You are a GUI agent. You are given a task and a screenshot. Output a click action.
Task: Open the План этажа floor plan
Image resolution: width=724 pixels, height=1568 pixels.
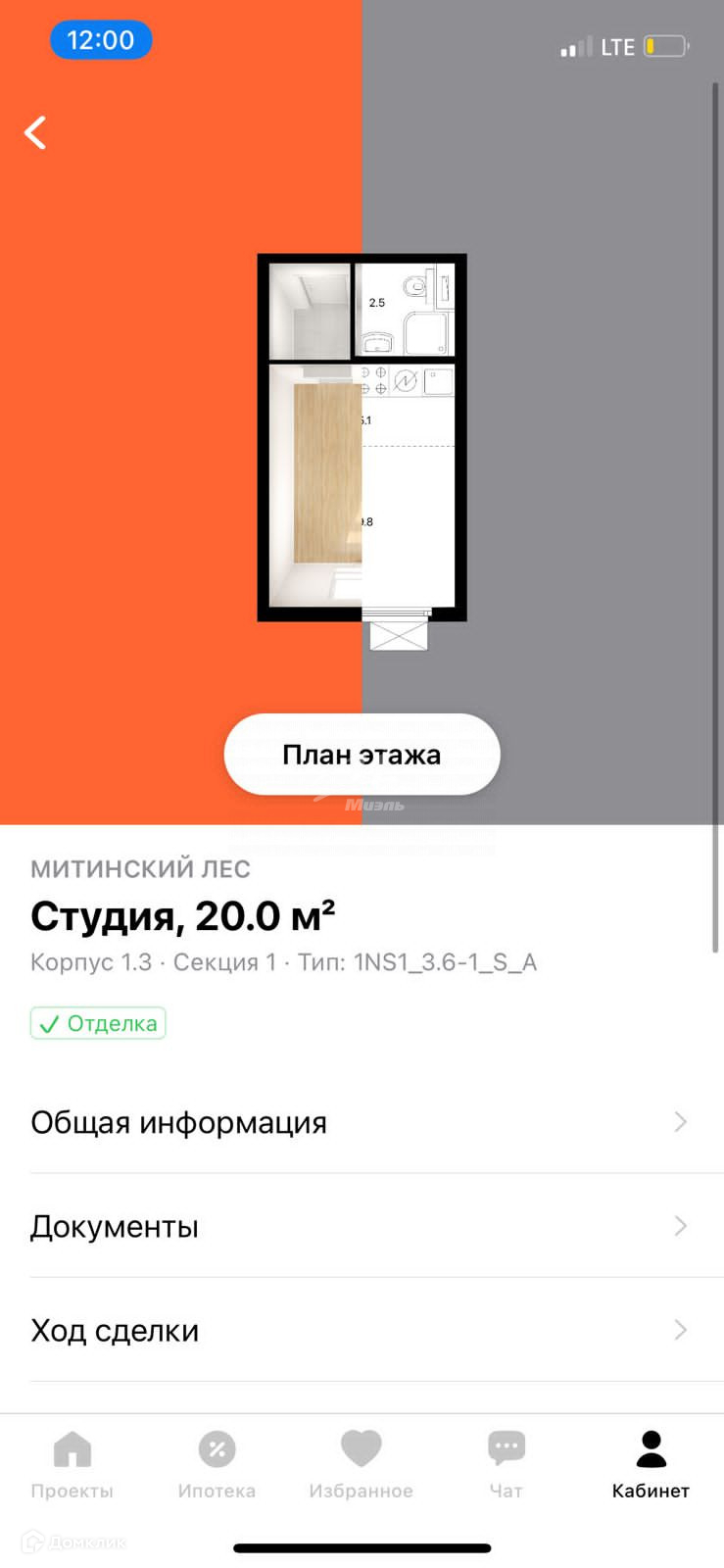point(362,755)
